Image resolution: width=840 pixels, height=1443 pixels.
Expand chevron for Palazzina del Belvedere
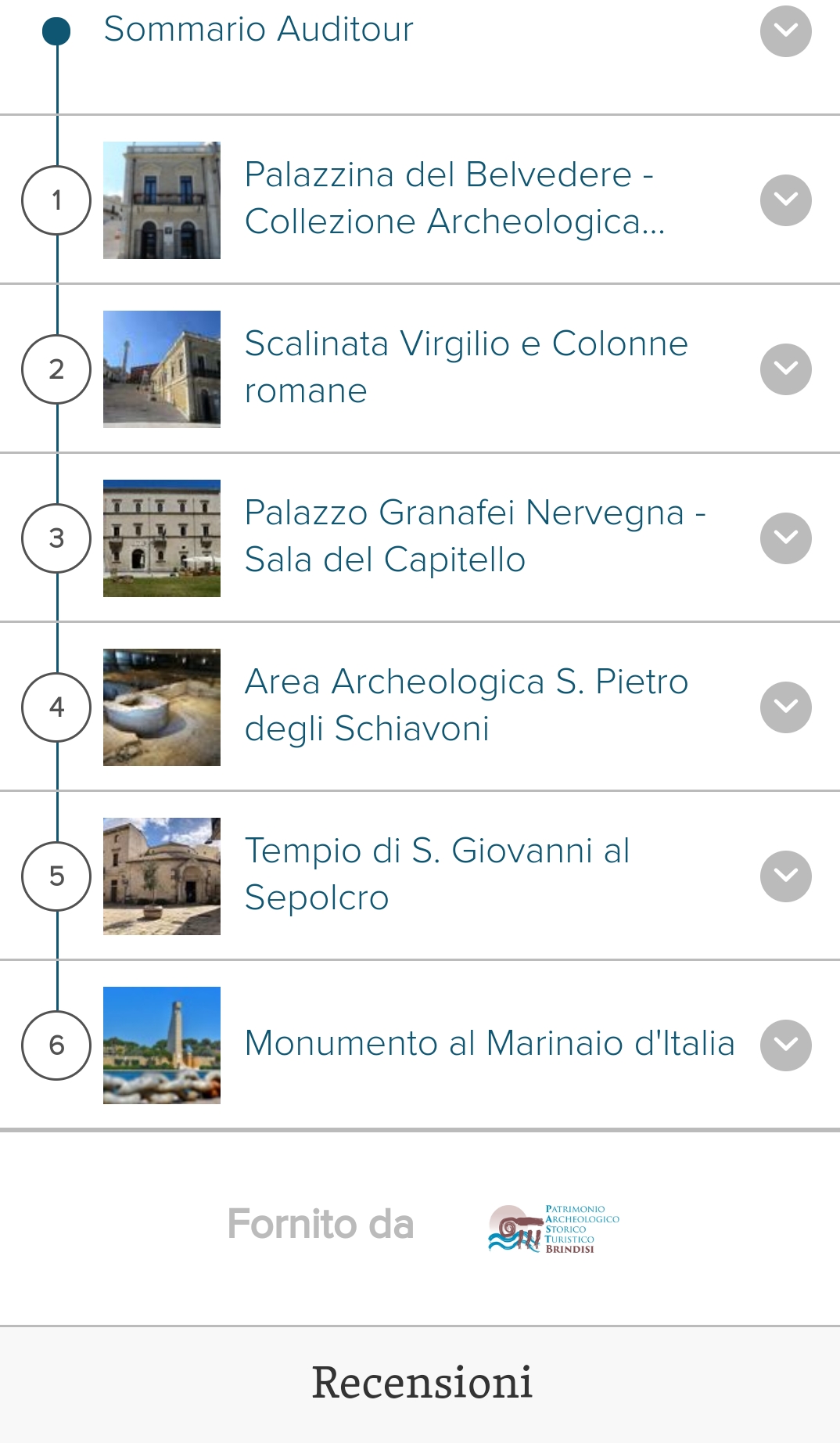tap(785, 200)
